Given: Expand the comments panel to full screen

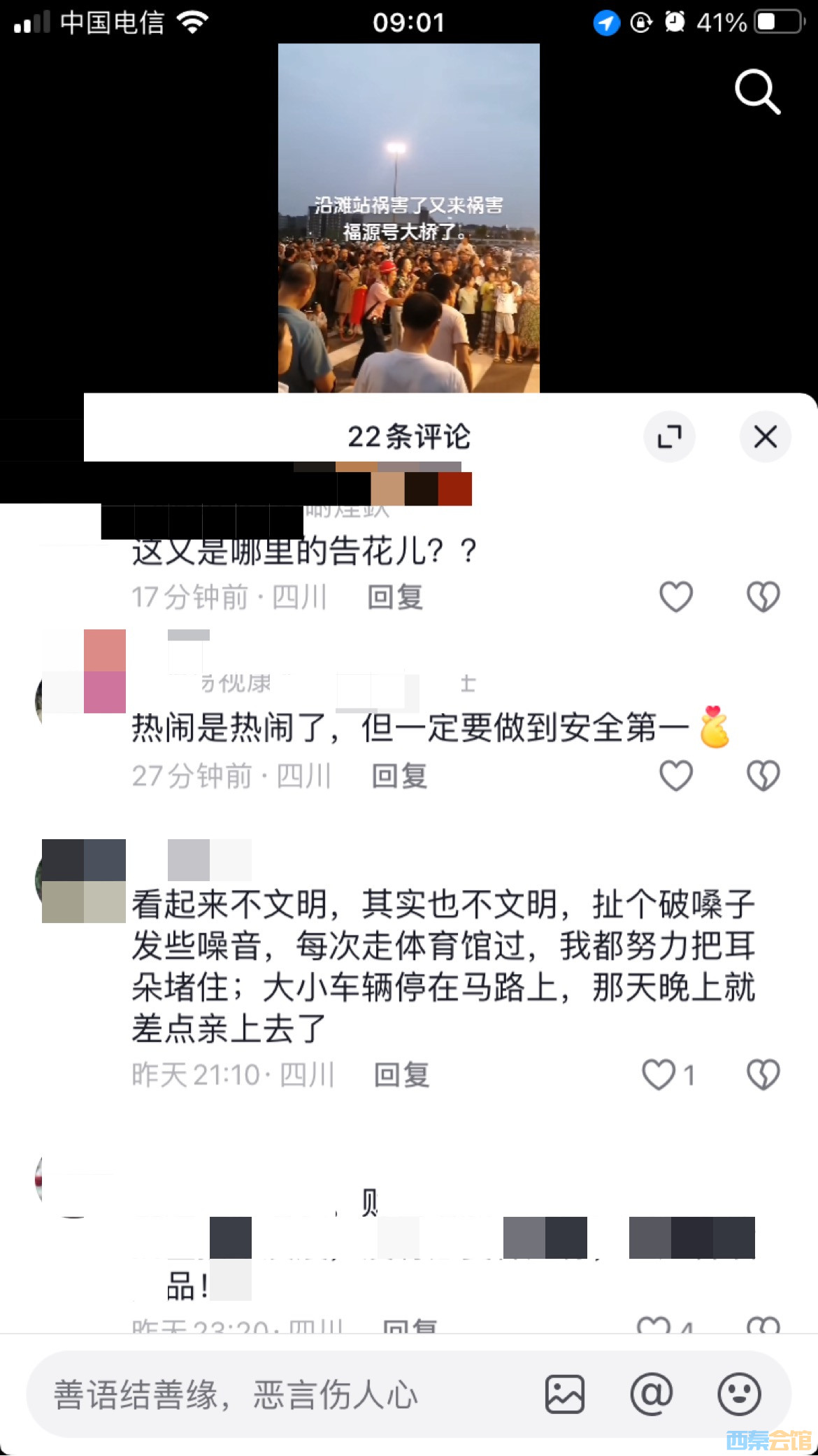Looking at the screenshot, I should [x=669, y=437].
